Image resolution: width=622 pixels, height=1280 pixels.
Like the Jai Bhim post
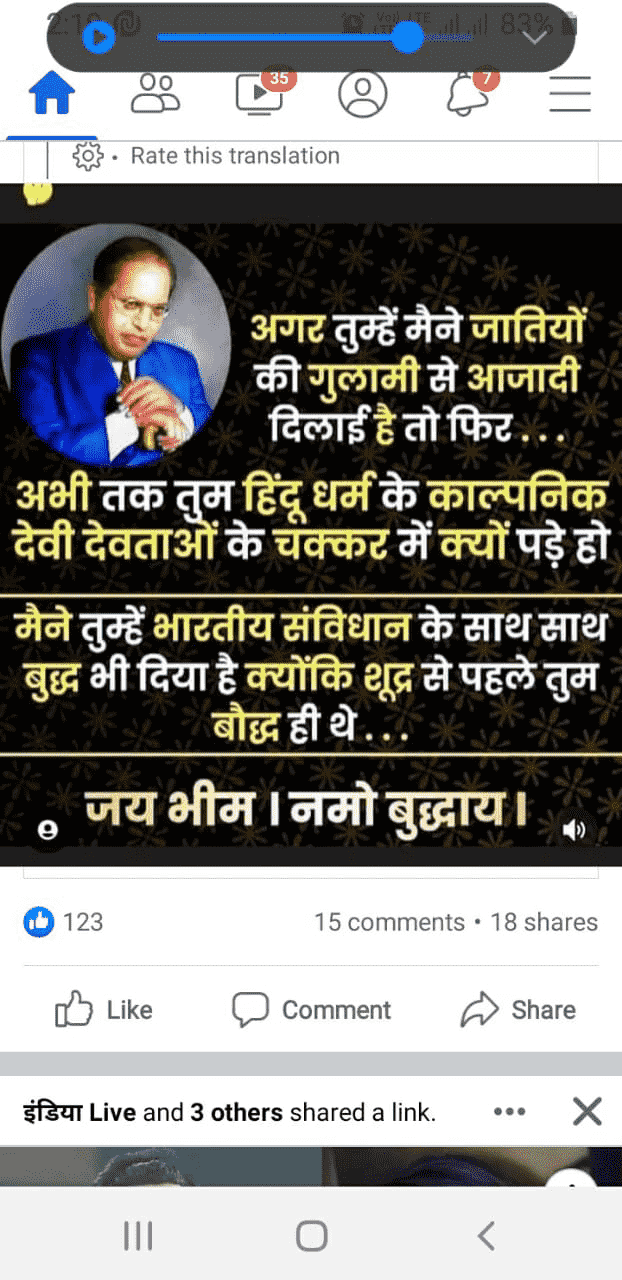104,1010
